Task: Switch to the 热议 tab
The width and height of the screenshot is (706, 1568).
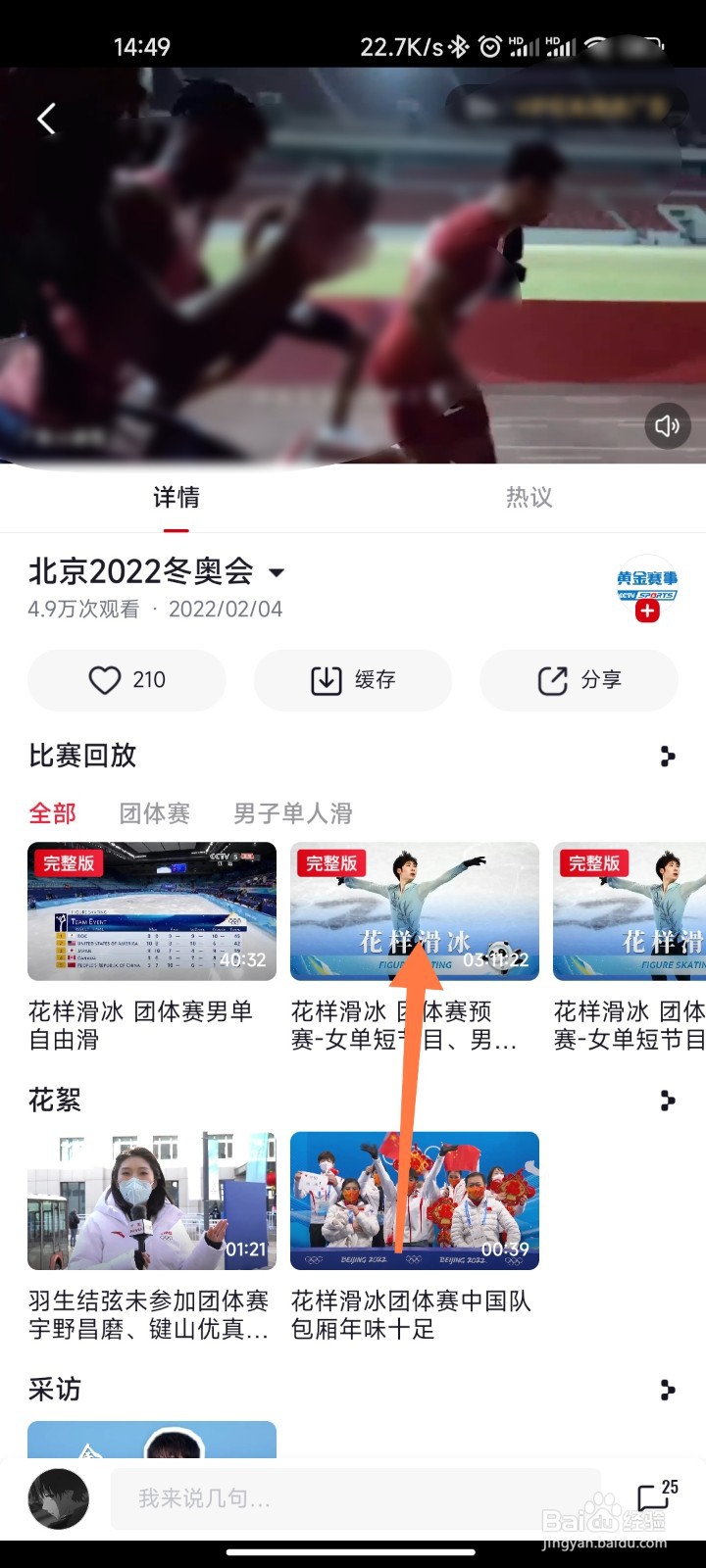Action: [x=529, y=498]
